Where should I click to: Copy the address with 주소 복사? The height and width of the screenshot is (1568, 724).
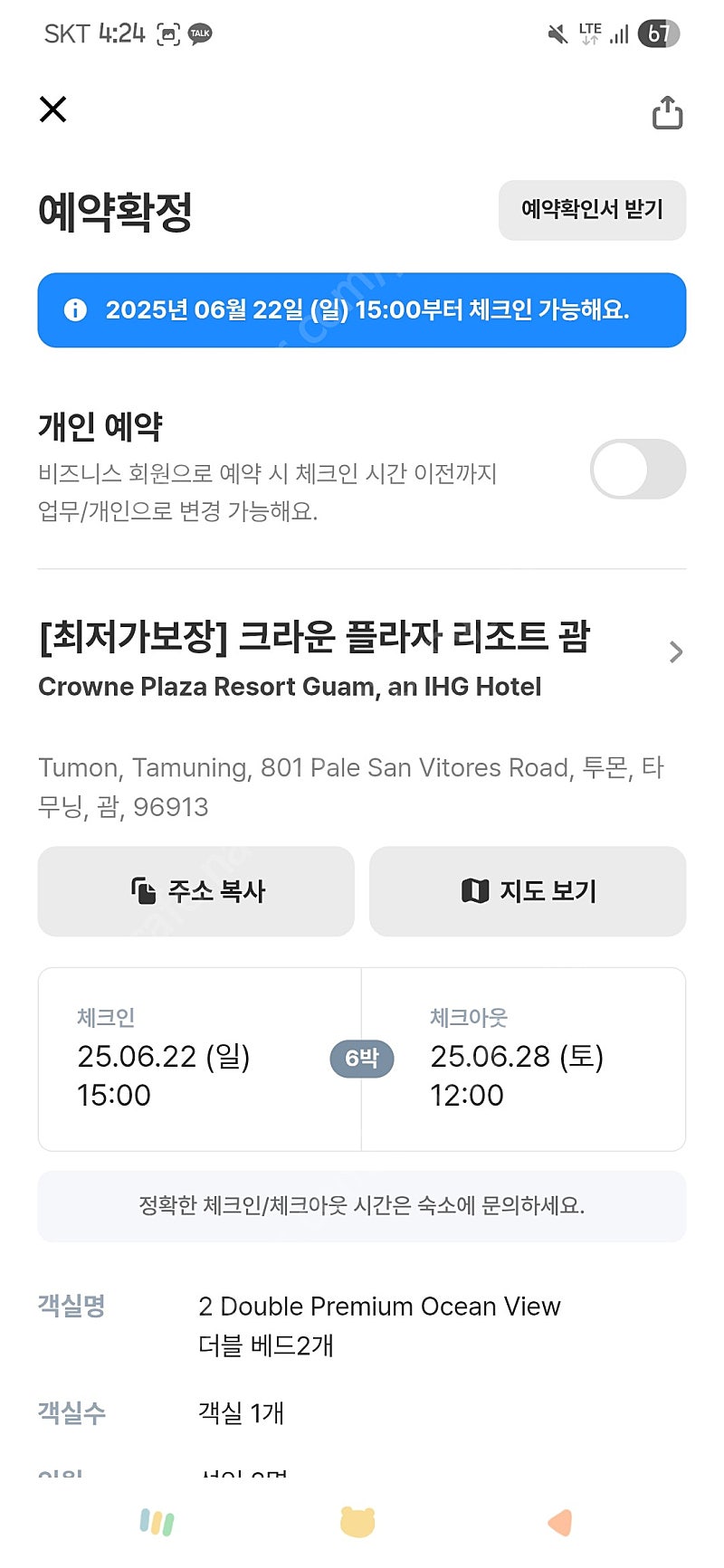pos(196,891)
